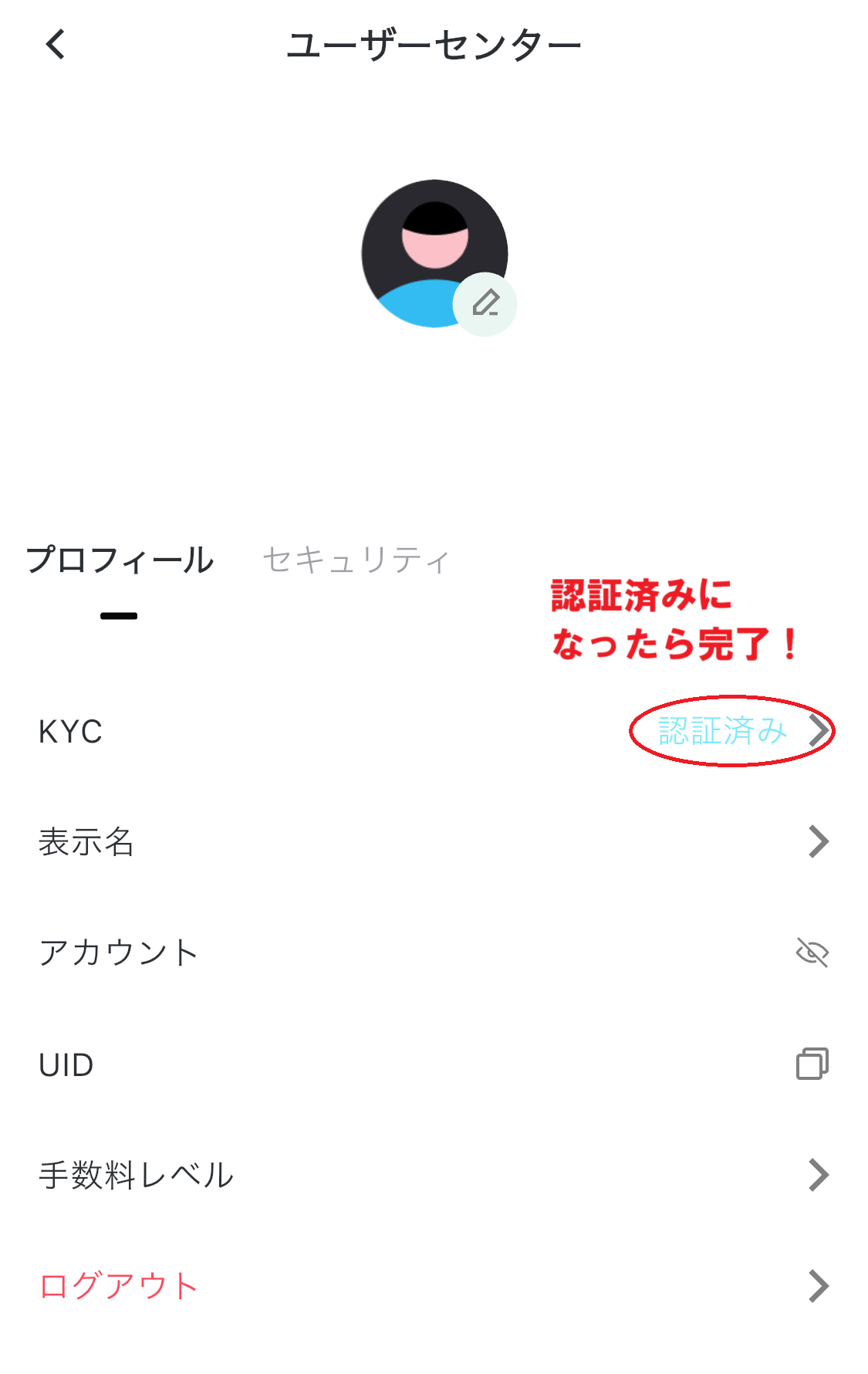The image size is (868, 1374).
Task: Tap ログアウト to sign out
Action: coord(120,1286)
